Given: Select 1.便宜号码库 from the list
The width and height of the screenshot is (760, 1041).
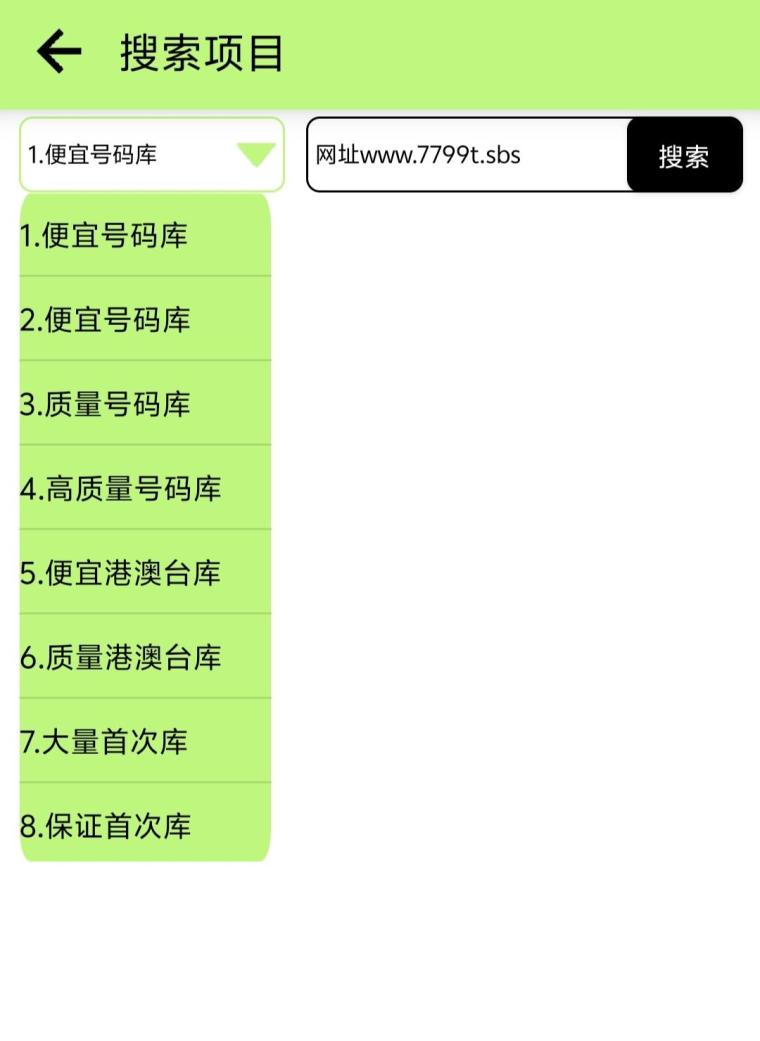Looking at the screenshot, I should pyautogui.click(x=145, y=236).
